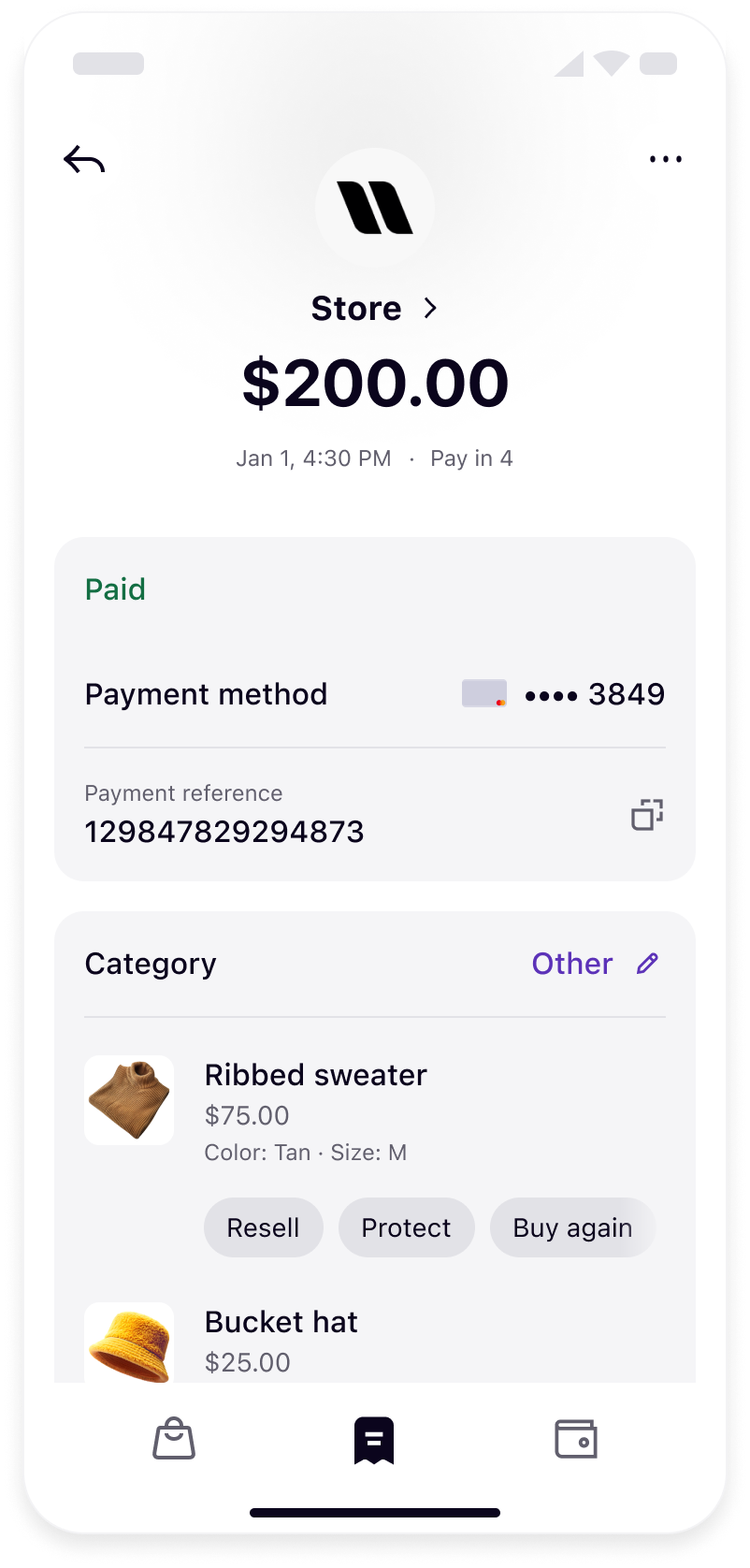Open the three-dot overflow menu
Viewport: 750px width, 1568px height.
pos(665,160)
